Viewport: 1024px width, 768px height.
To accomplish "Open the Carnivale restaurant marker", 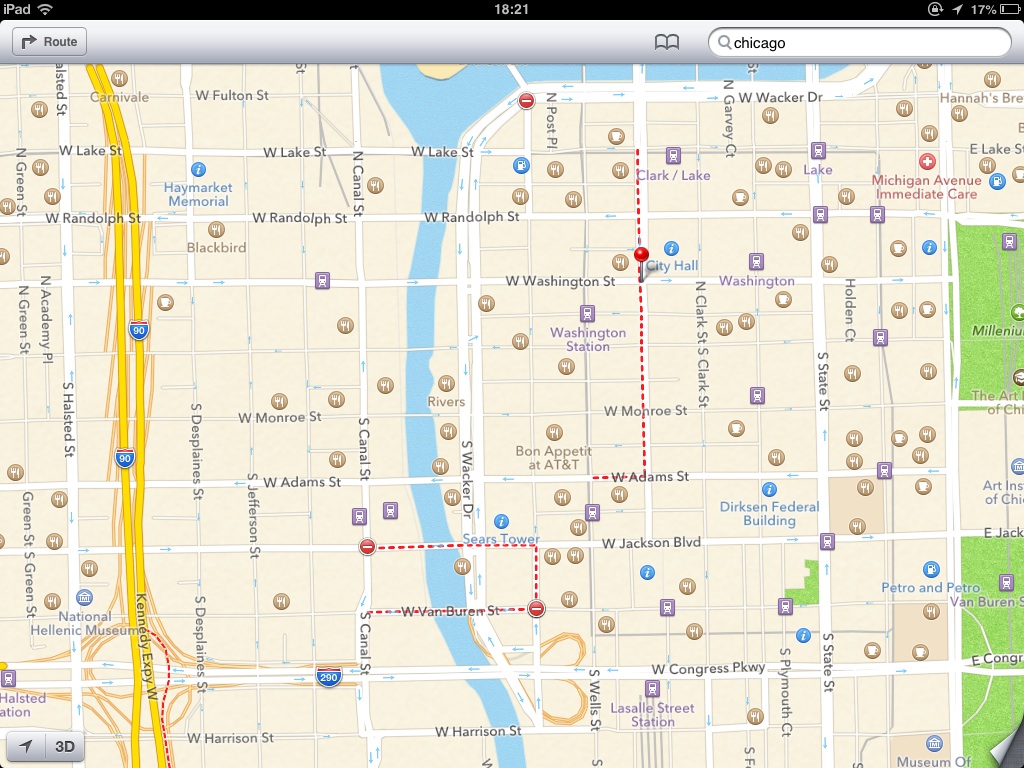I will tap(119, 79).
